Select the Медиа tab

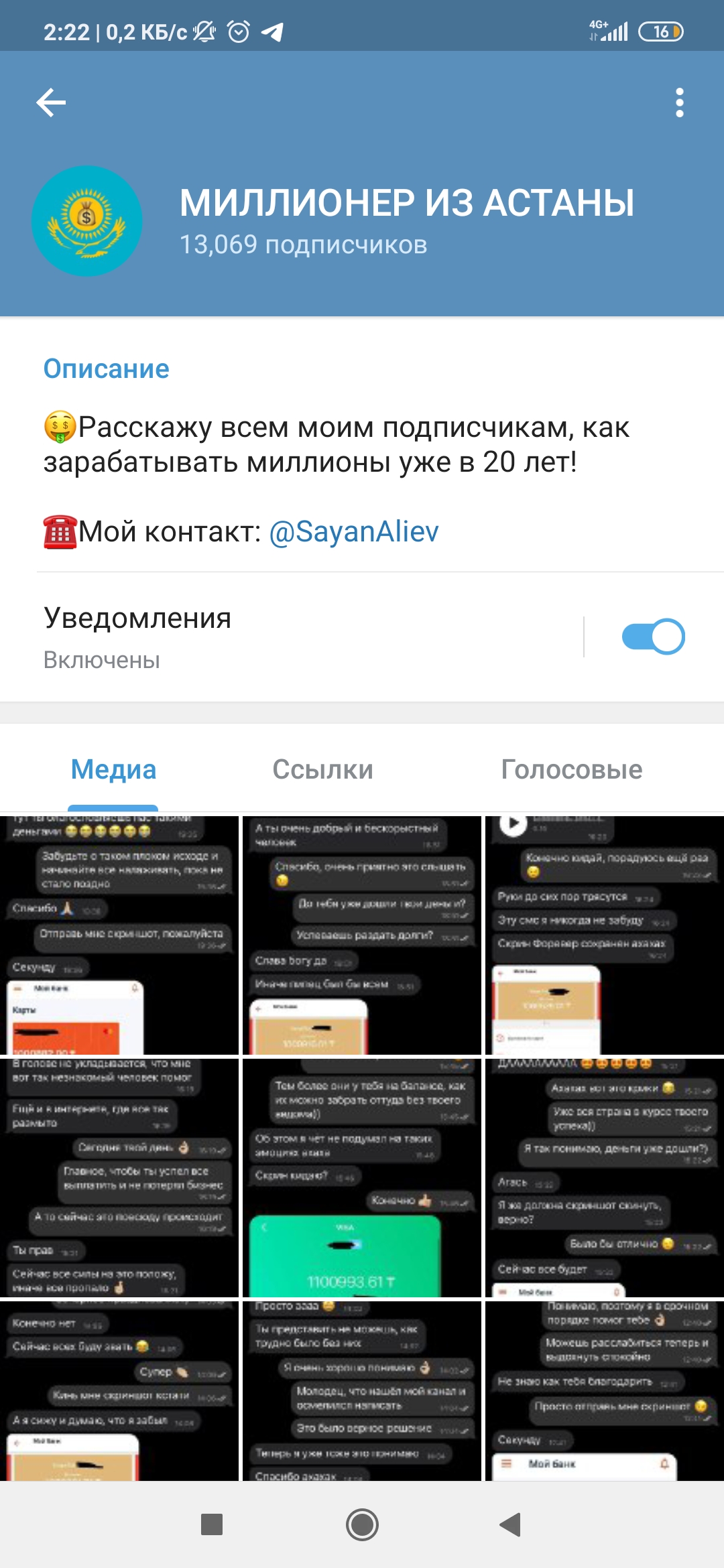coord(113,769)
